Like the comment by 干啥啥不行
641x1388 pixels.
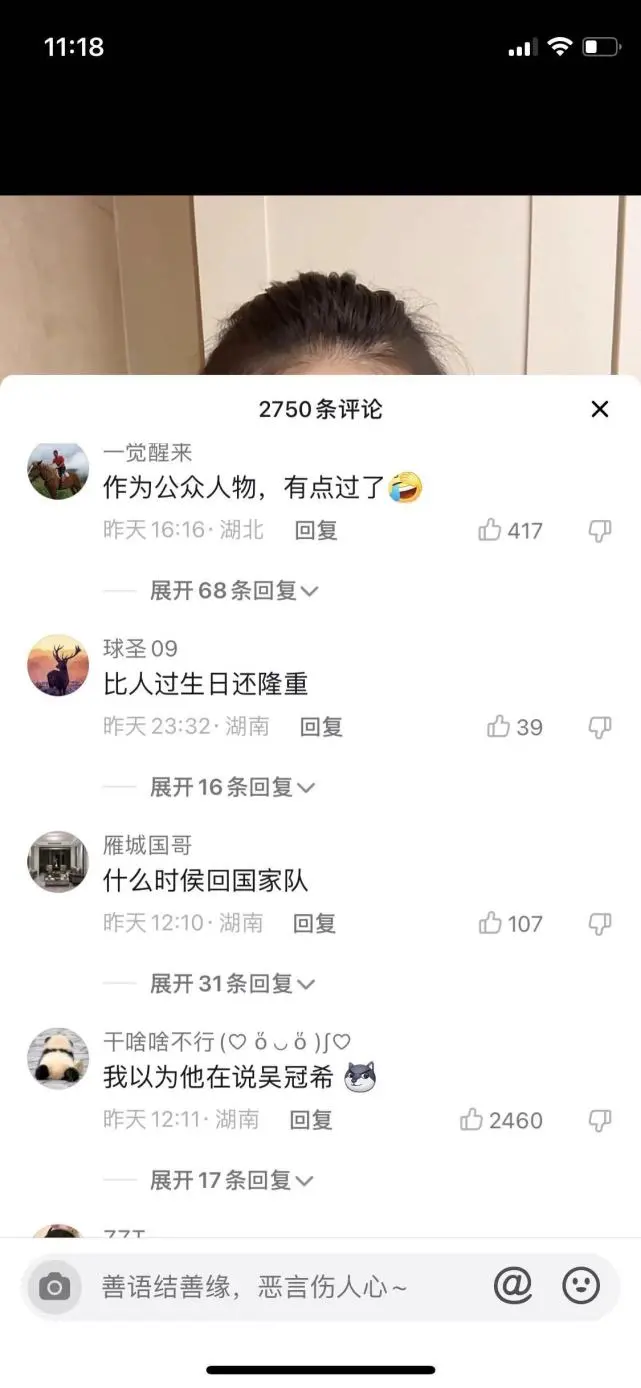(x=472, y=1120)
